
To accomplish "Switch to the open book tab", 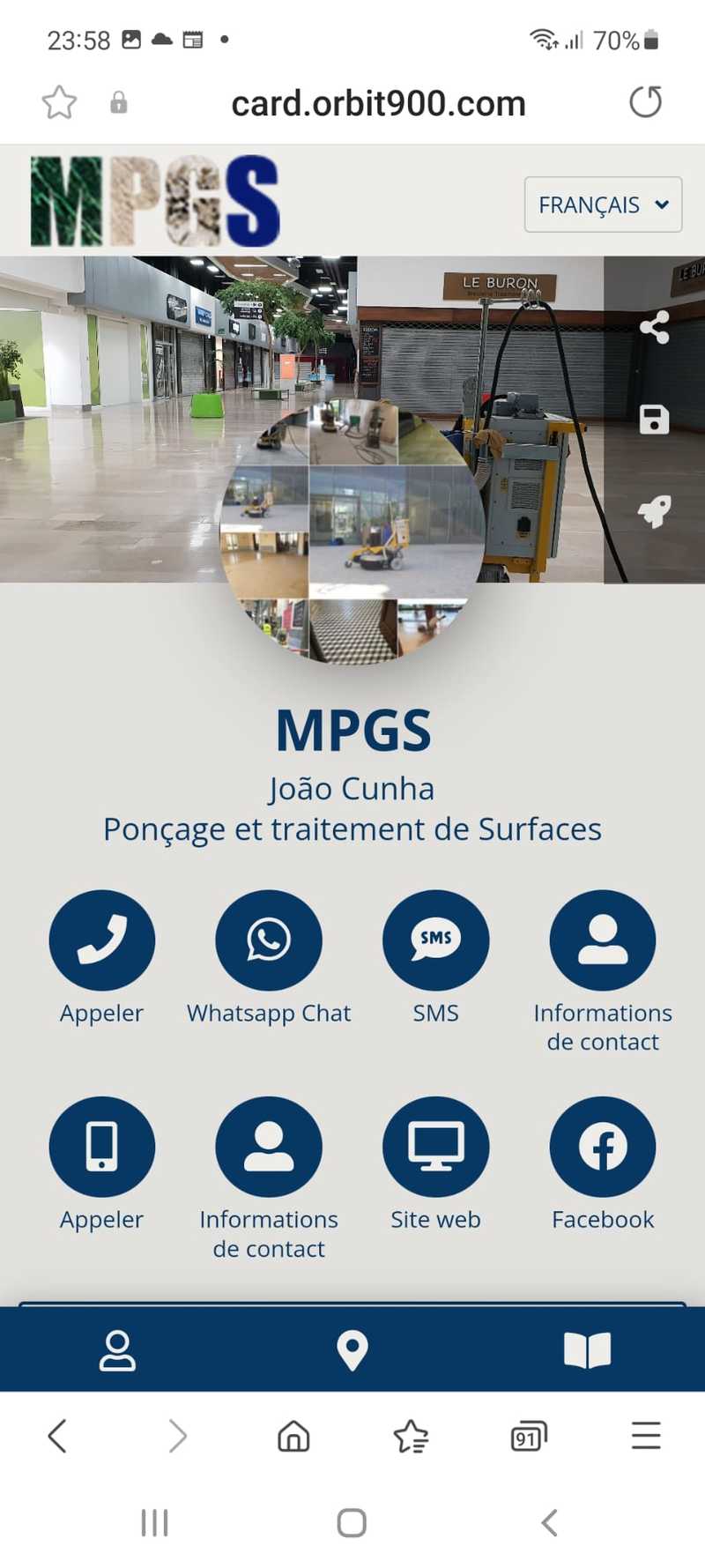I will click(x=587, y=1350).
